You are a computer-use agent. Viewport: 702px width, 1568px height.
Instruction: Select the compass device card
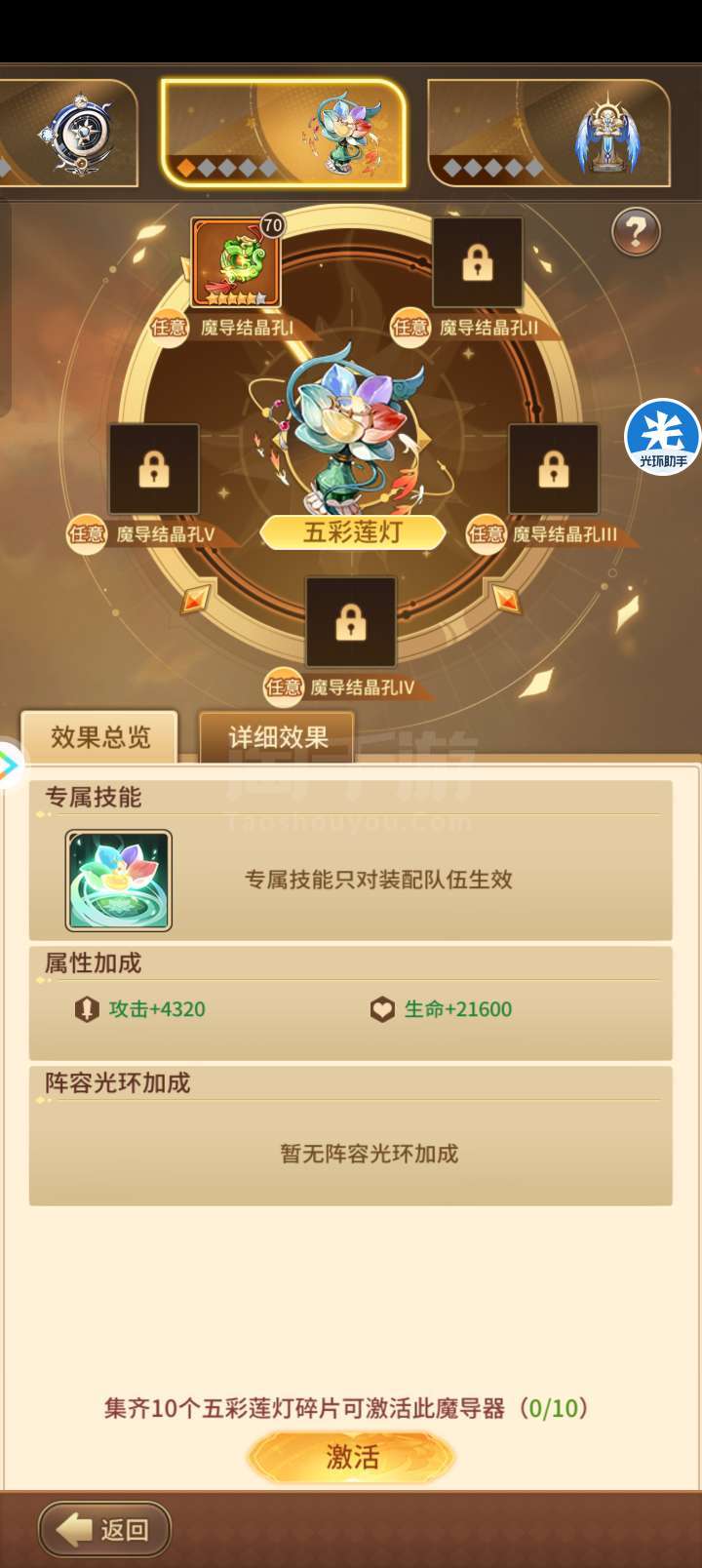pos(68,133)
